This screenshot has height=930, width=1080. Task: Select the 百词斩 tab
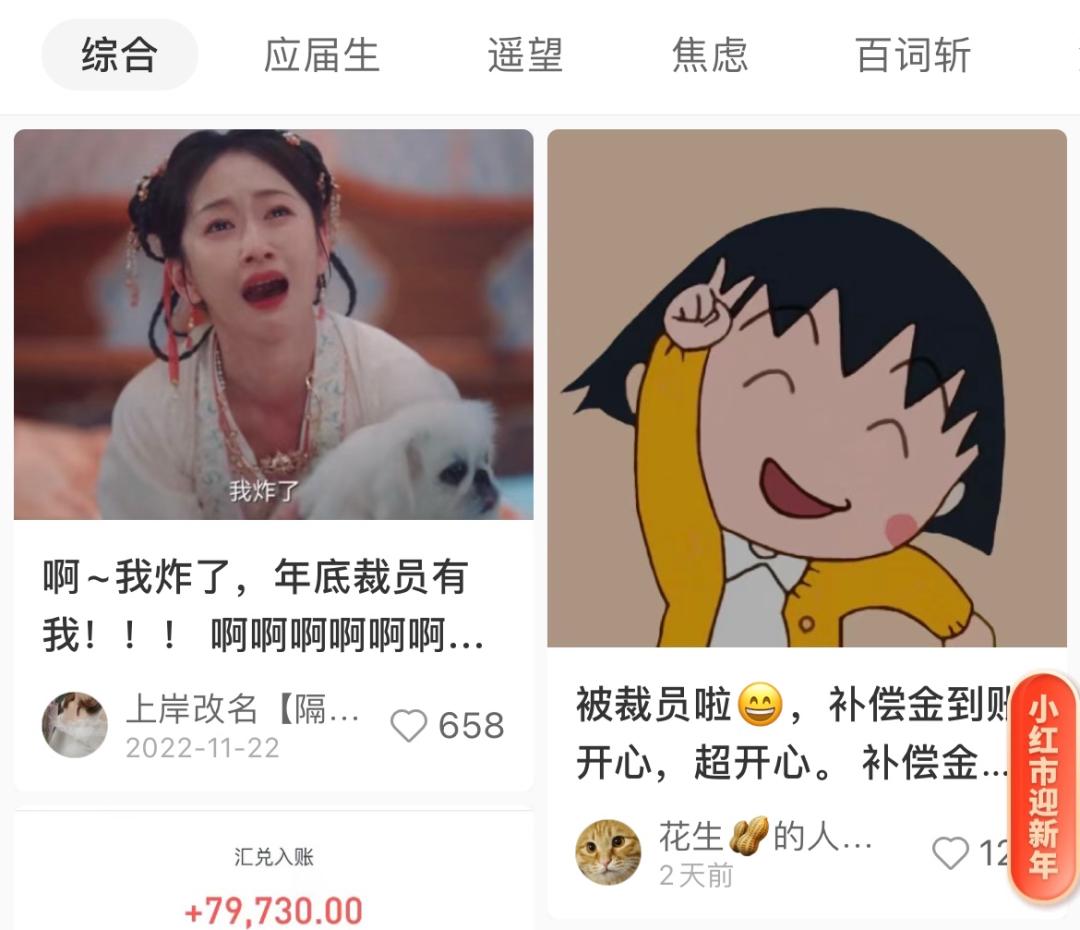(913, 55)
